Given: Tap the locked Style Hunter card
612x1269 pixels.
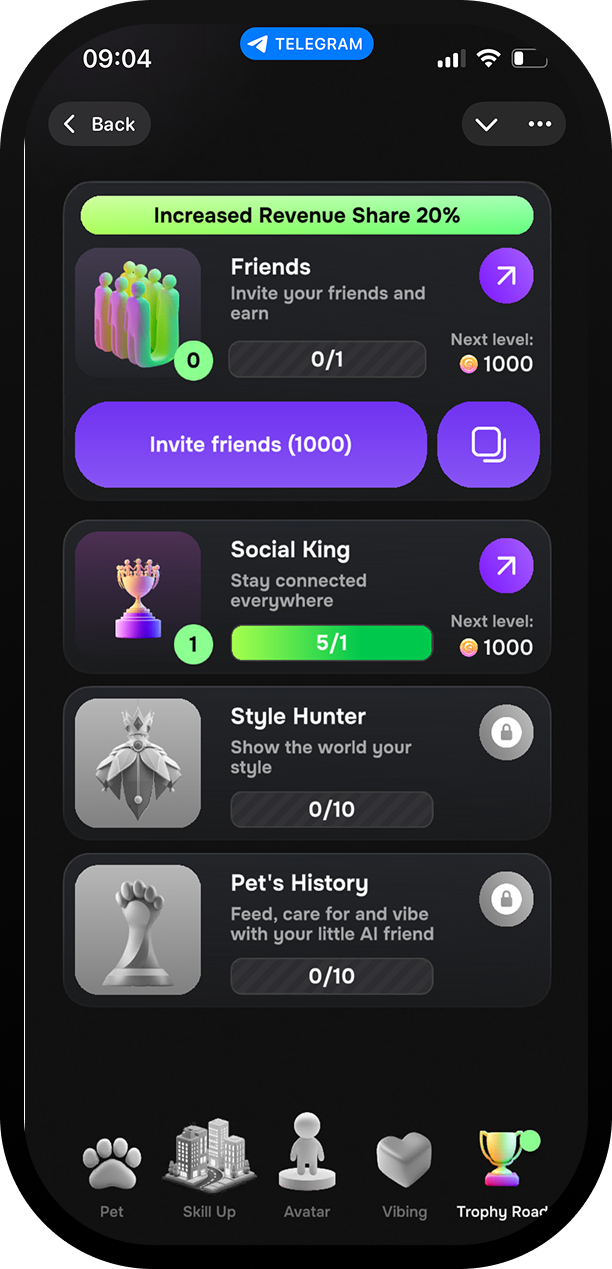Looking at the screenshot, I should (306, 763).
